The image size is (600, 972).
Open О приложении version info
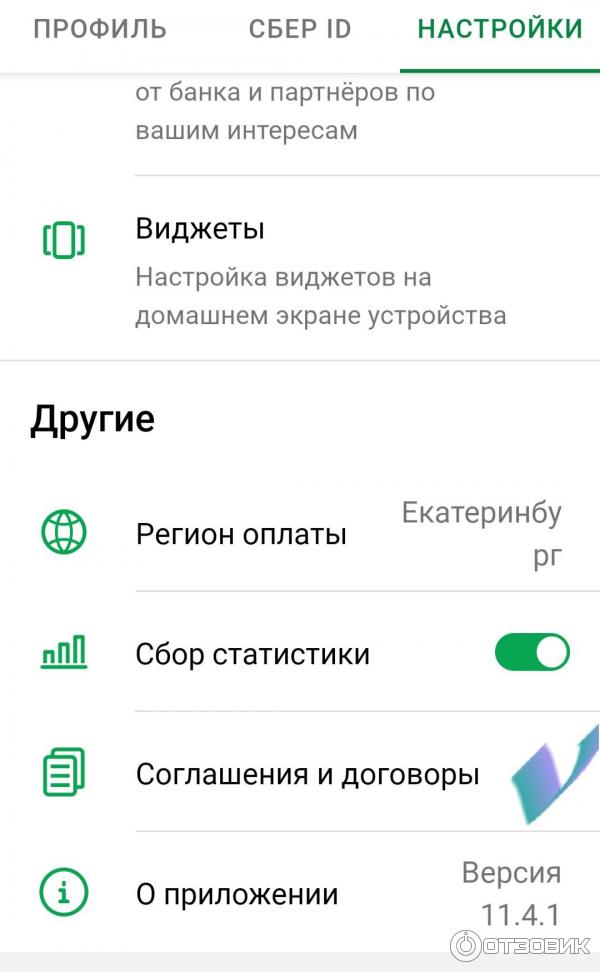tap(300, 893)
